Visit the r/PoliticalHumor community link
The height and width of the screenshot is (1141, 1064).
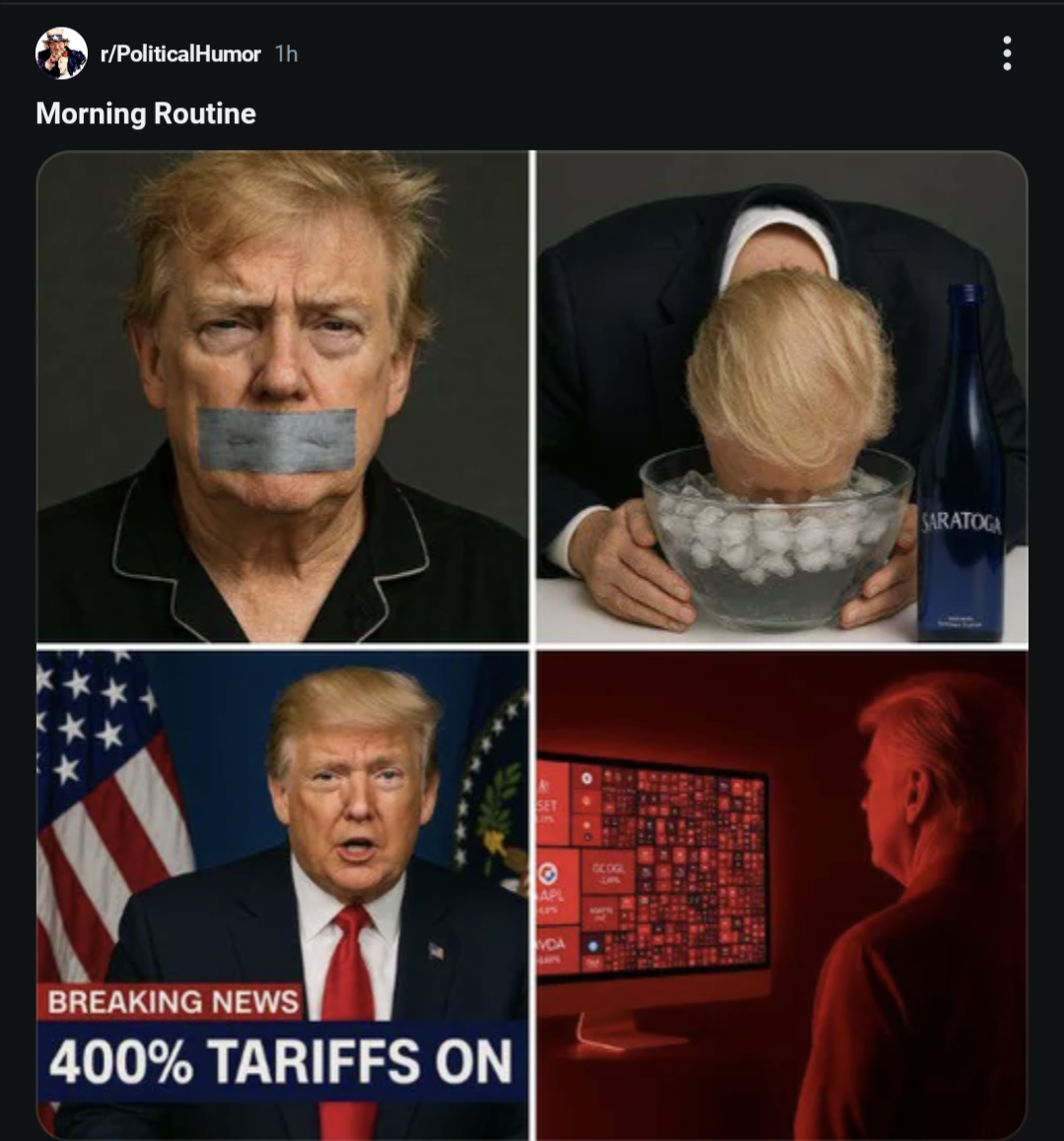click(180, 54)
